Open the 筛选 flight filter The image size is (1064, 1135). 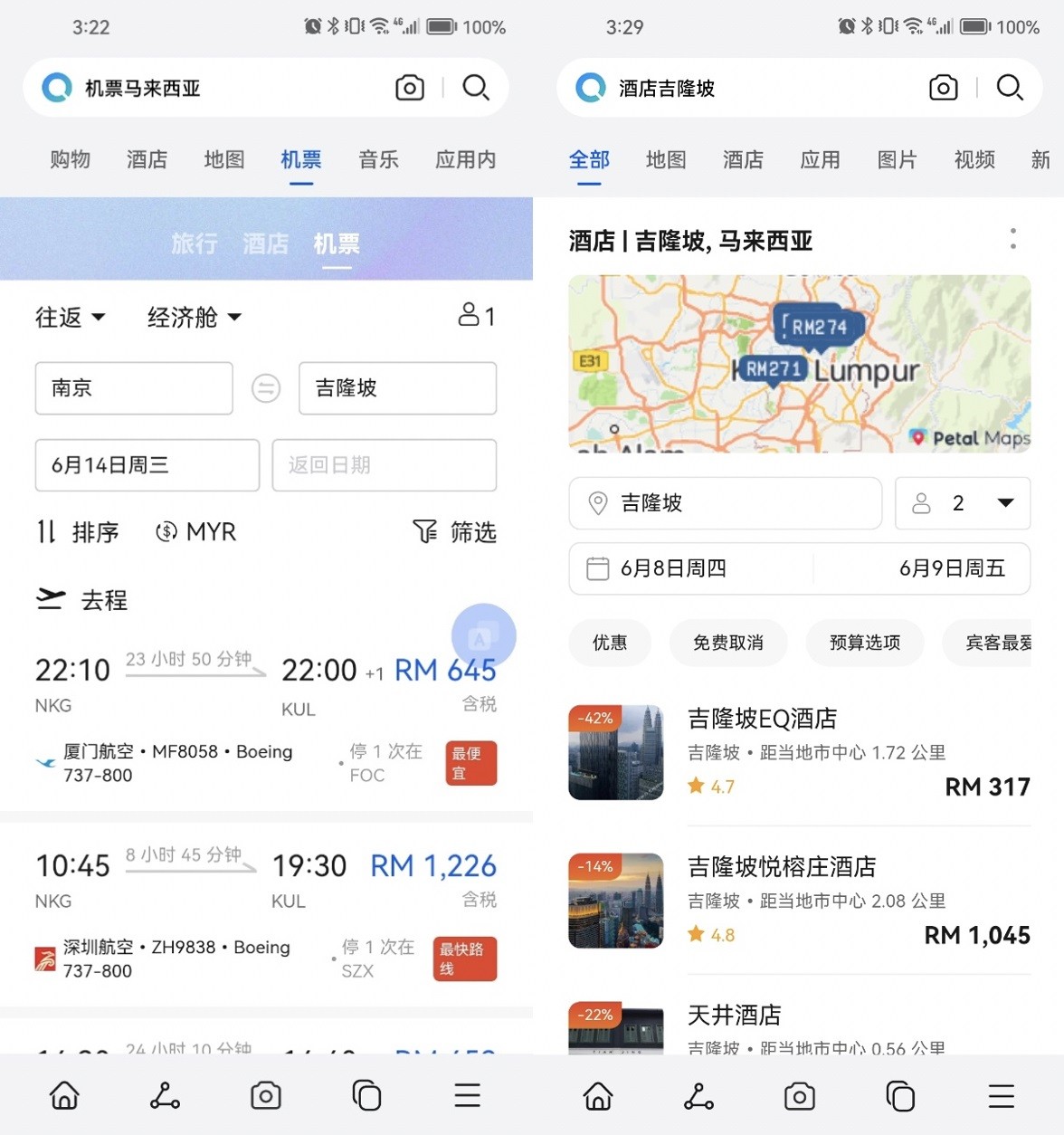[x=454, y=532]
